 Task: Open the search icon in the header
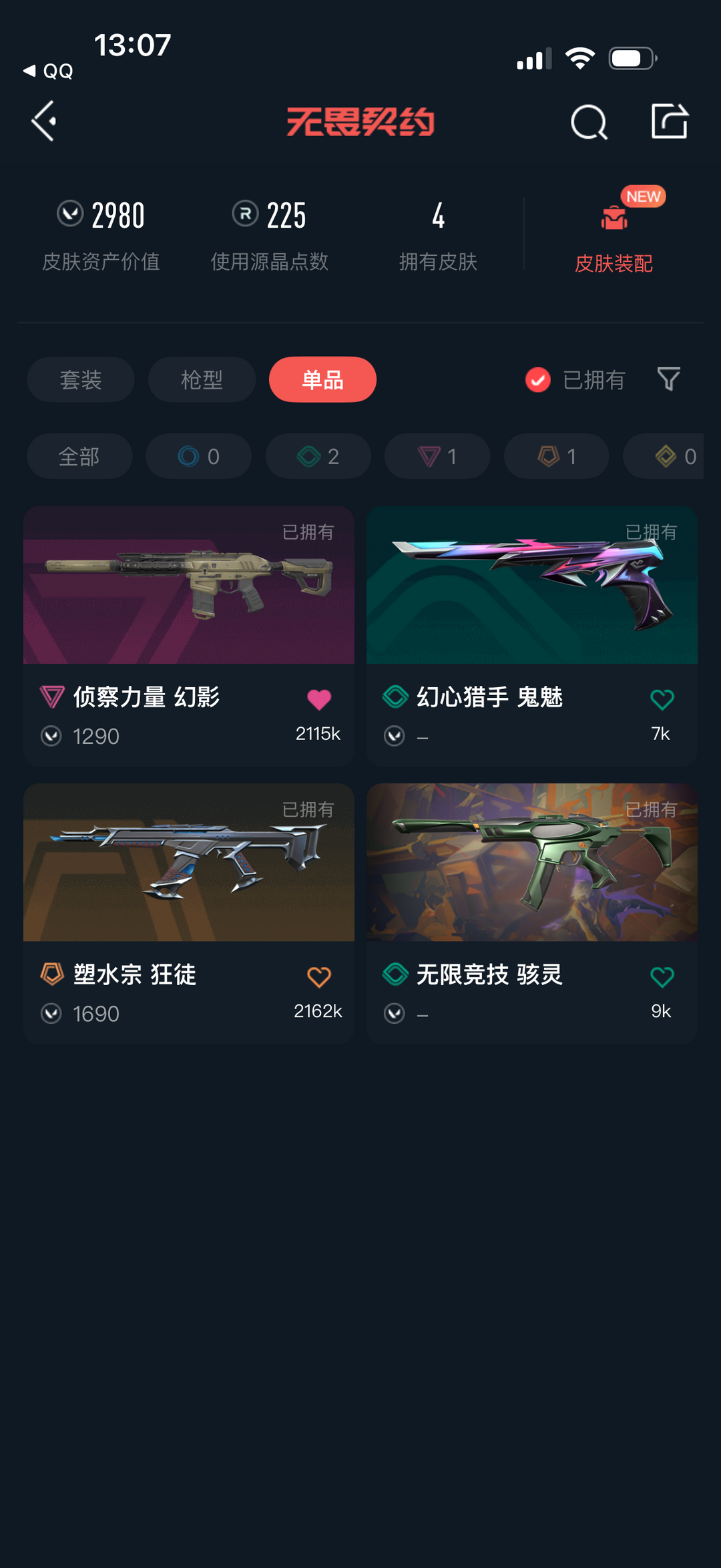coord(589,122)
